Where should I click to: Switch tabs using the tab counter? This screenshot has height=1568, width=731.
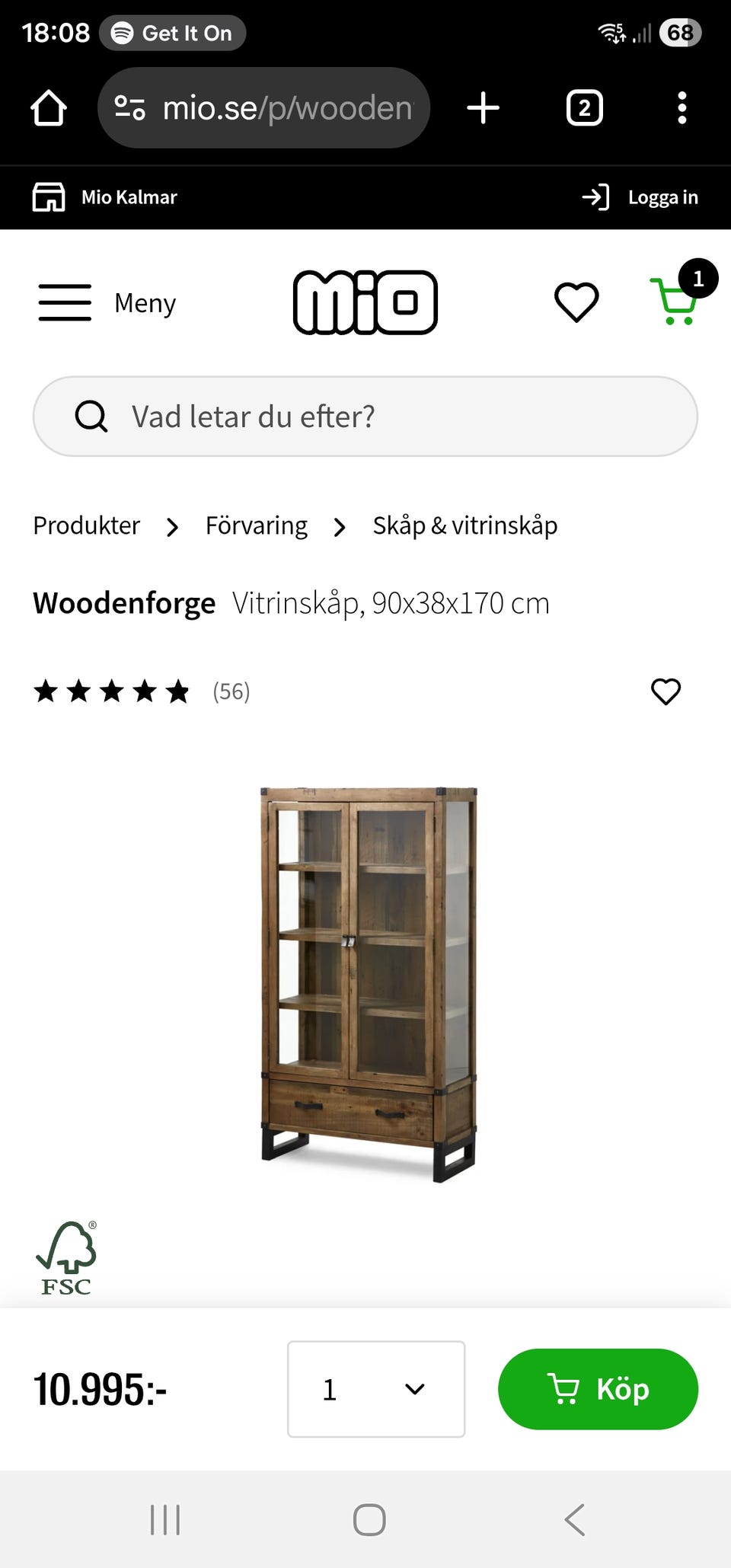click(584, 107)
